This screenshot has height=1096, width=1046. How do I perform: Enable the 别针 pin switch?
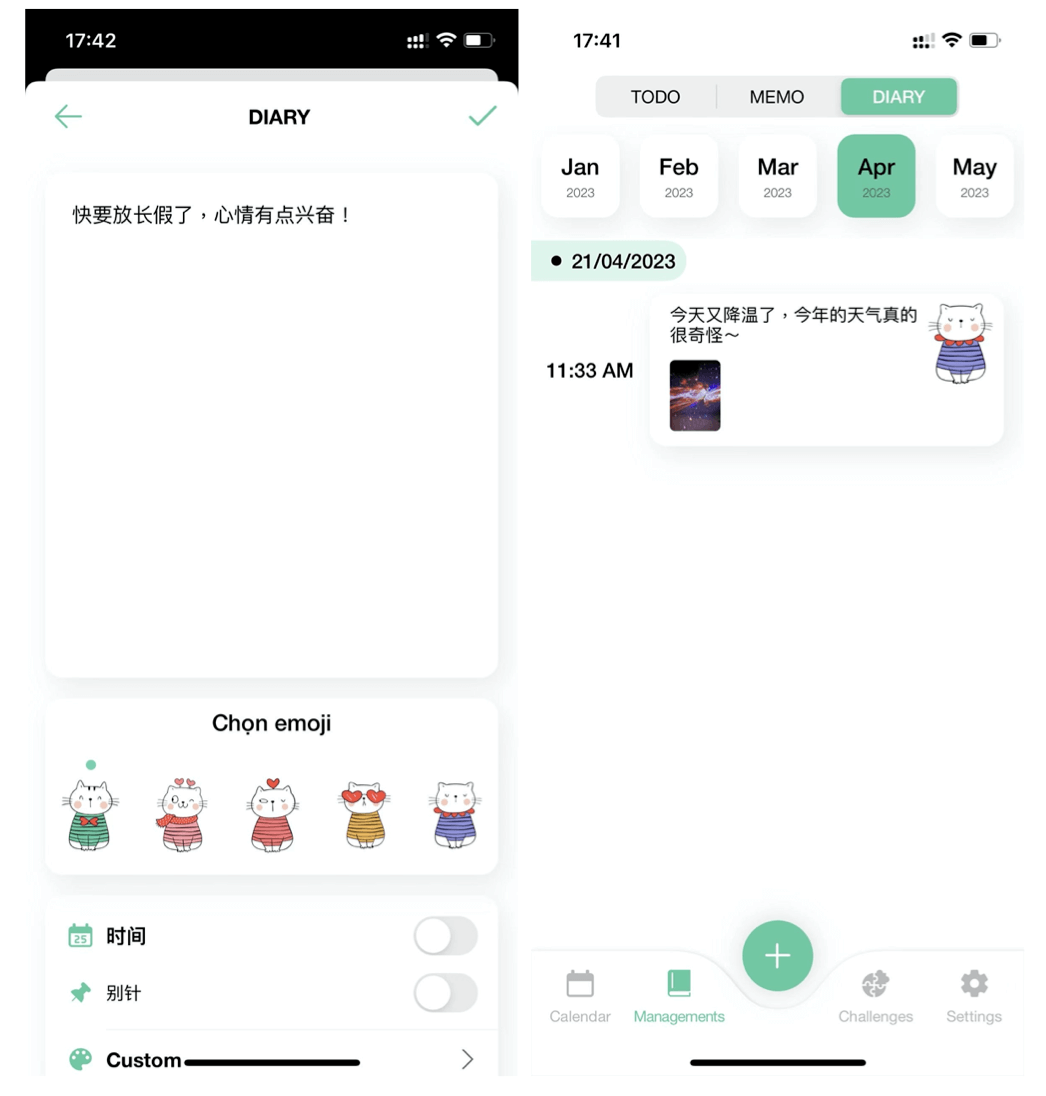(445, 993)
